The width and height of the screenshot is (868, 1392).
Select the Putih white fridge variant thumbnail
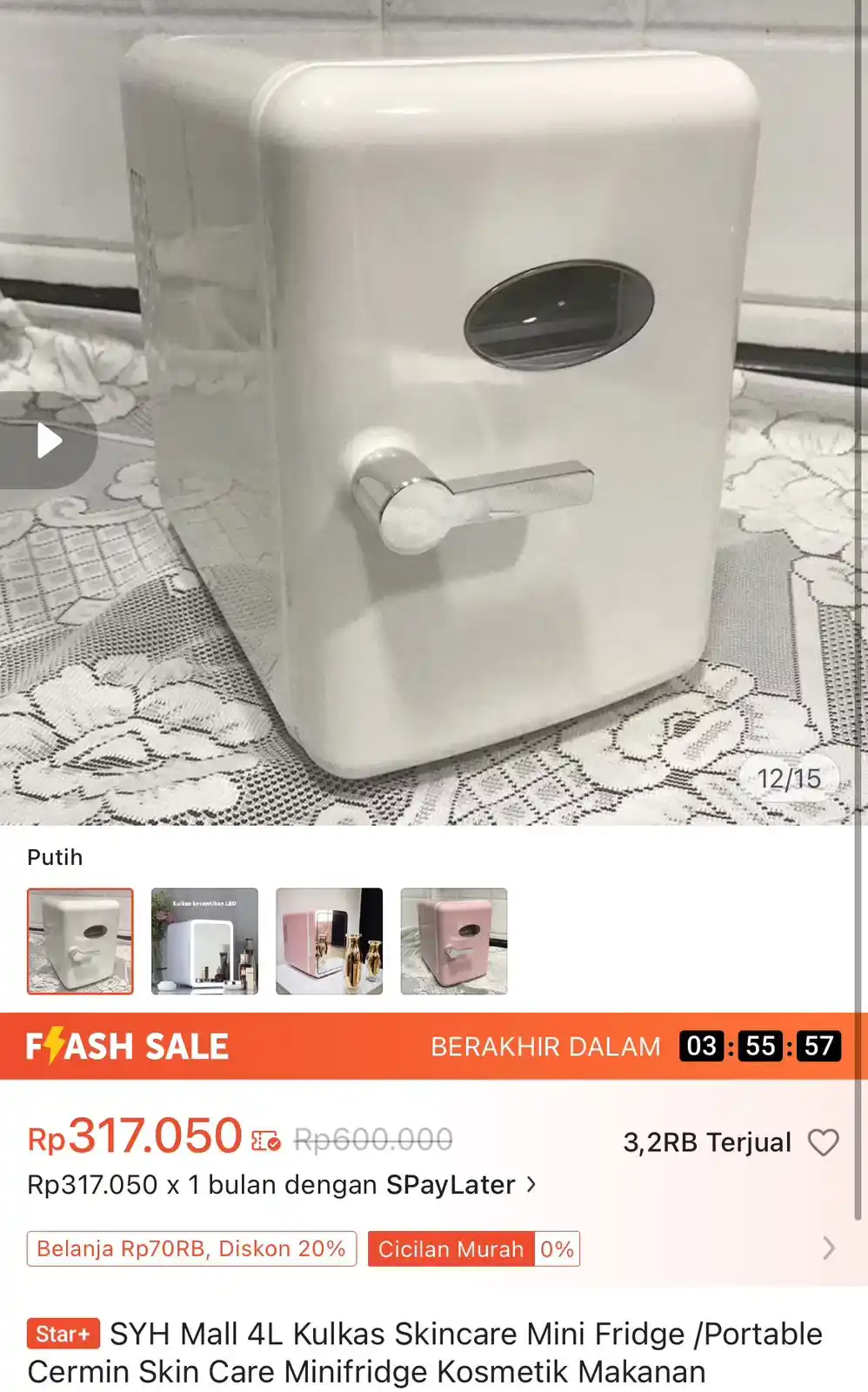(80, 941)
